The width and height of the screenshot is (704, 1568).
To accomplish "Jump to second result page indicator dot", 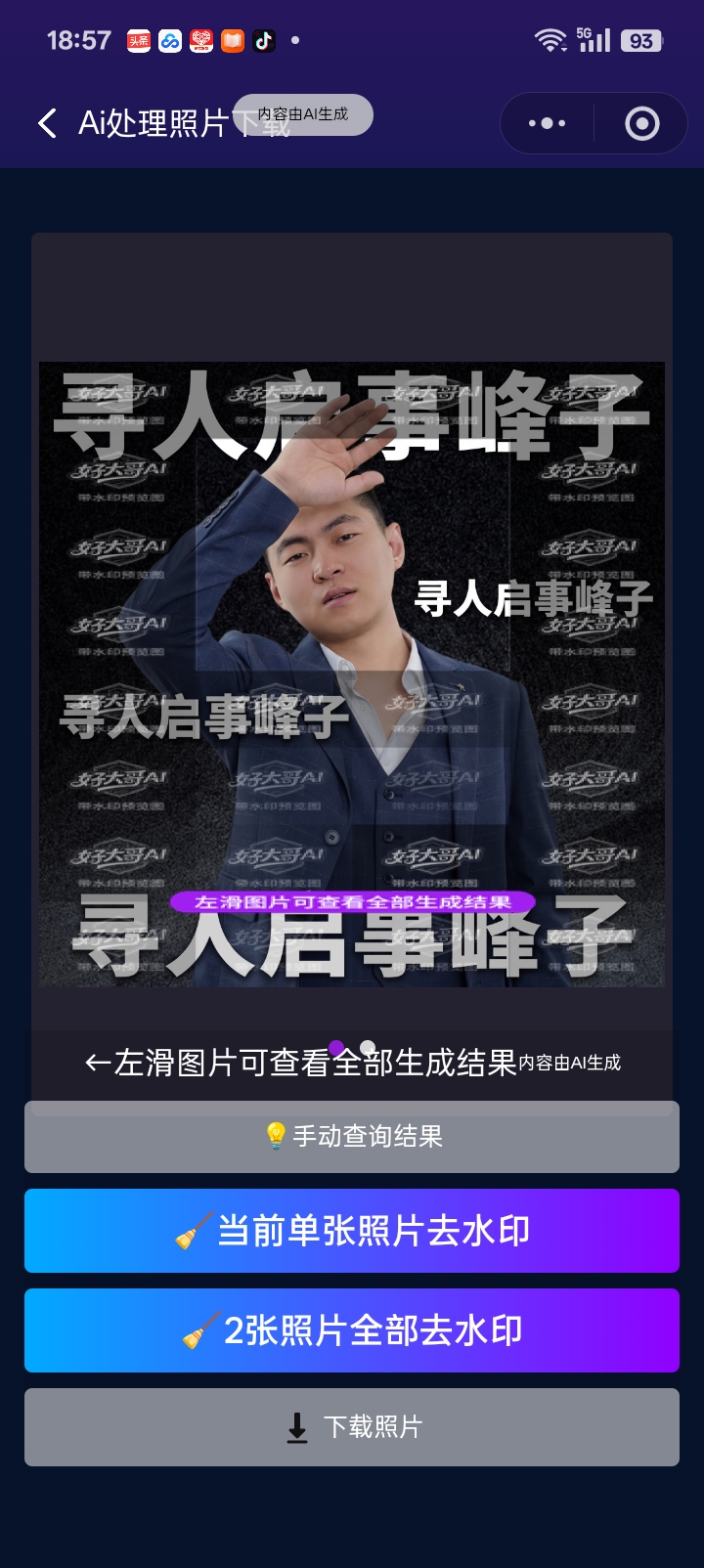I will 368,1047.
